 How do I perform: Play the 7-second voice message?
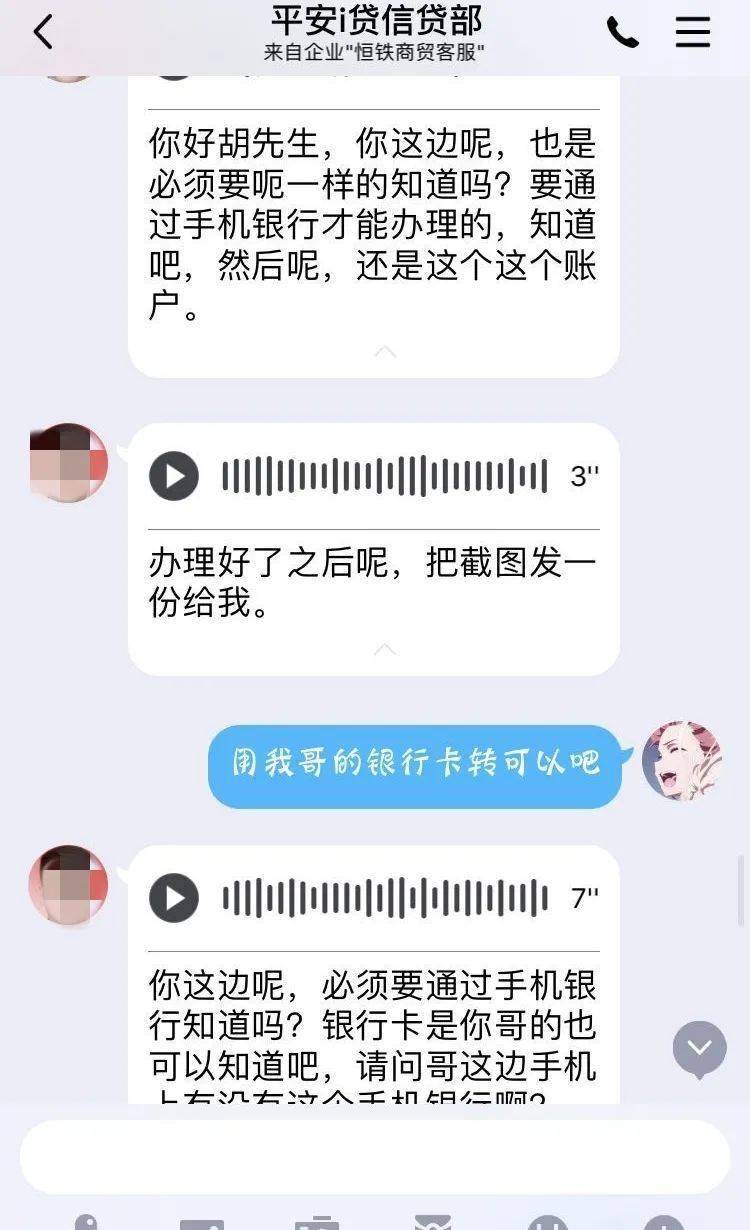point(174,897)
